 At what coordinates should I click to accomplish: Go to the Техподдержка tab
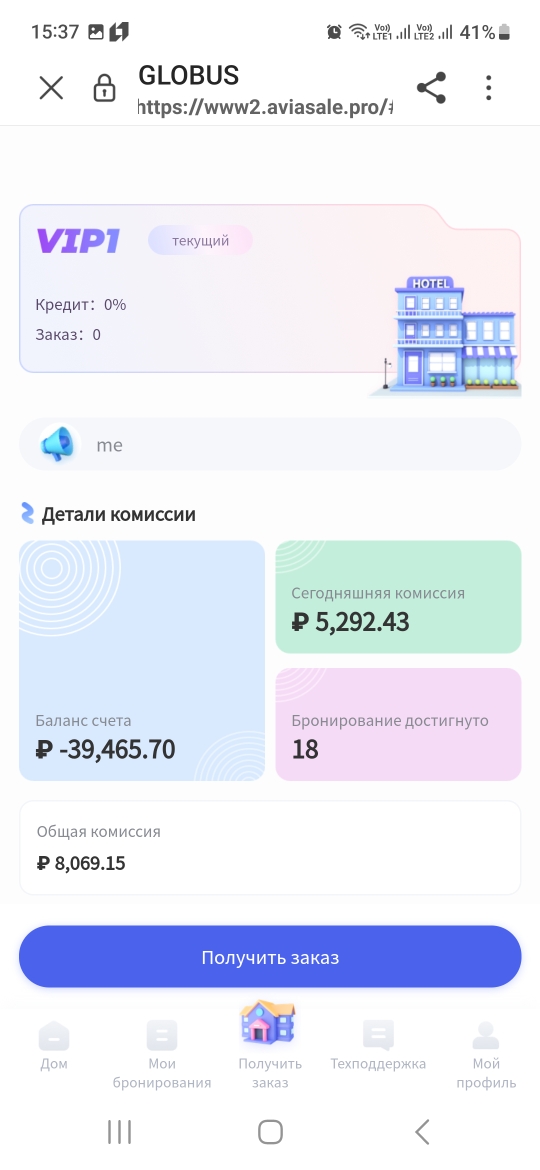pos(378,1045)
